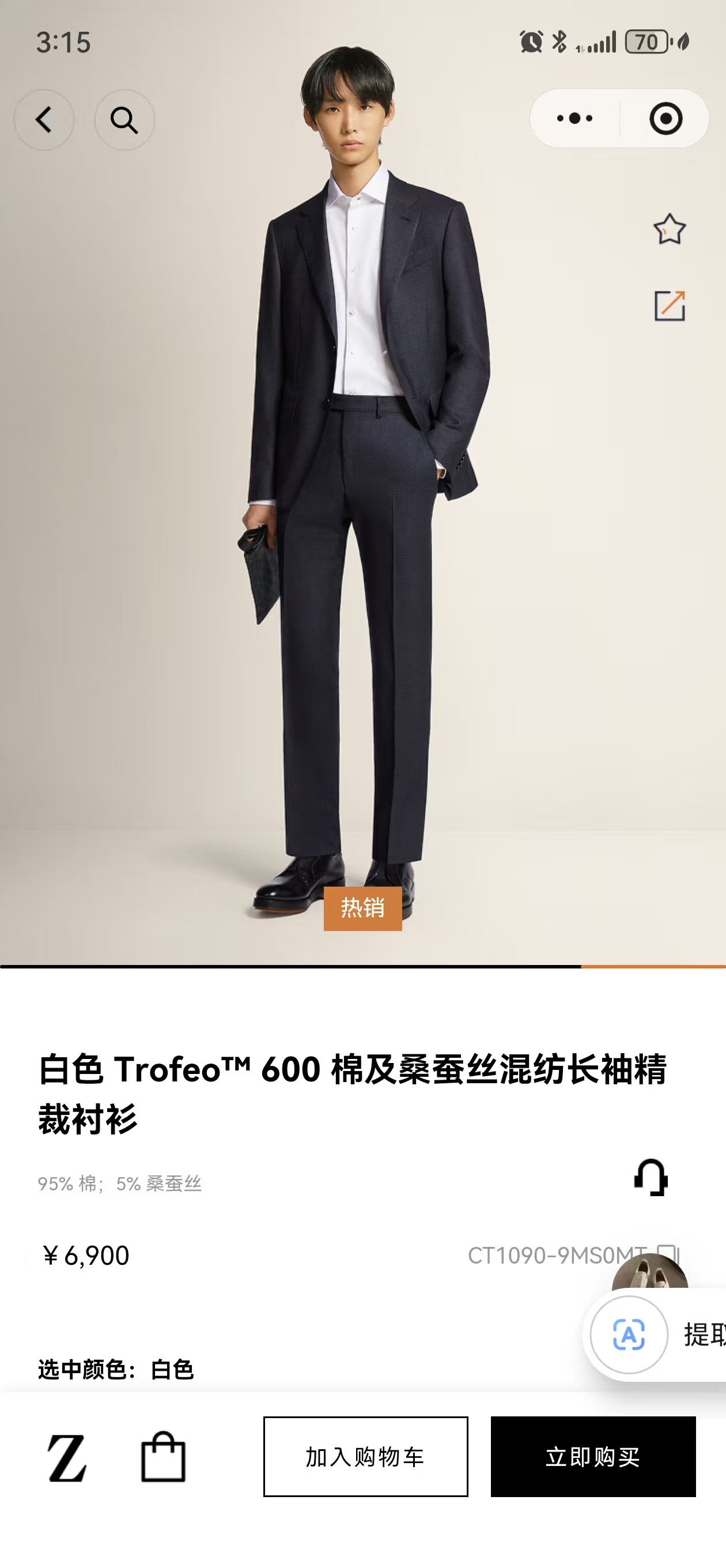Contact customer service via the headset icon

click(x=651, y=1177)
